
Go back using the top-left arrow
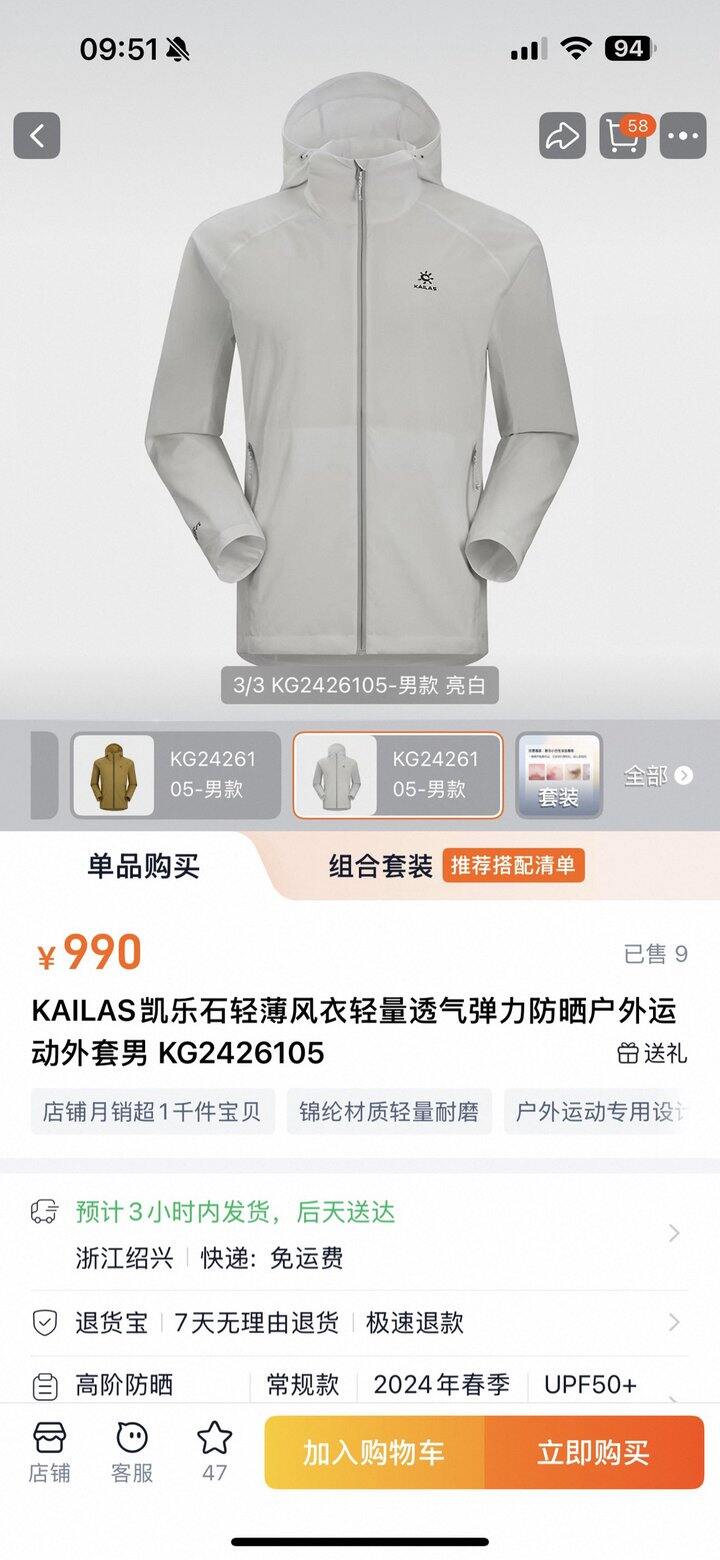[x=37, y=135]
